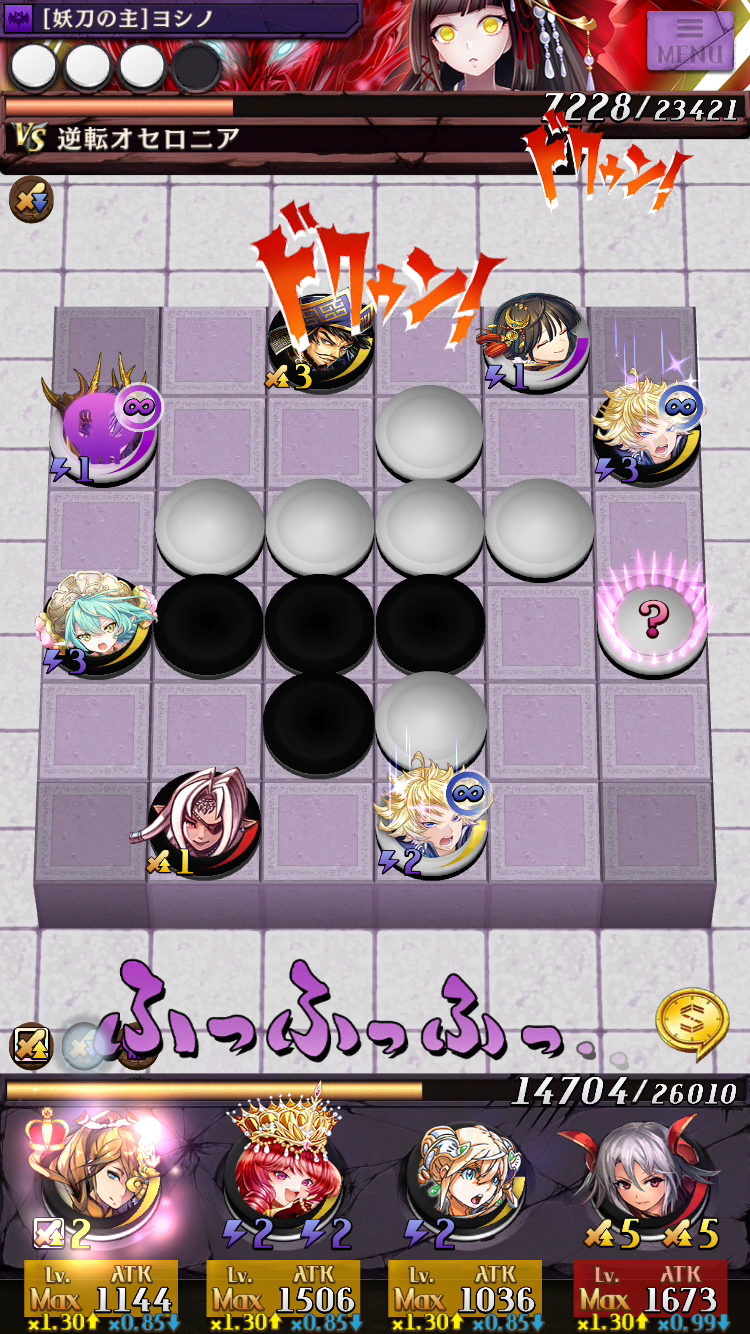Open the MENU button

pos(690,42)
